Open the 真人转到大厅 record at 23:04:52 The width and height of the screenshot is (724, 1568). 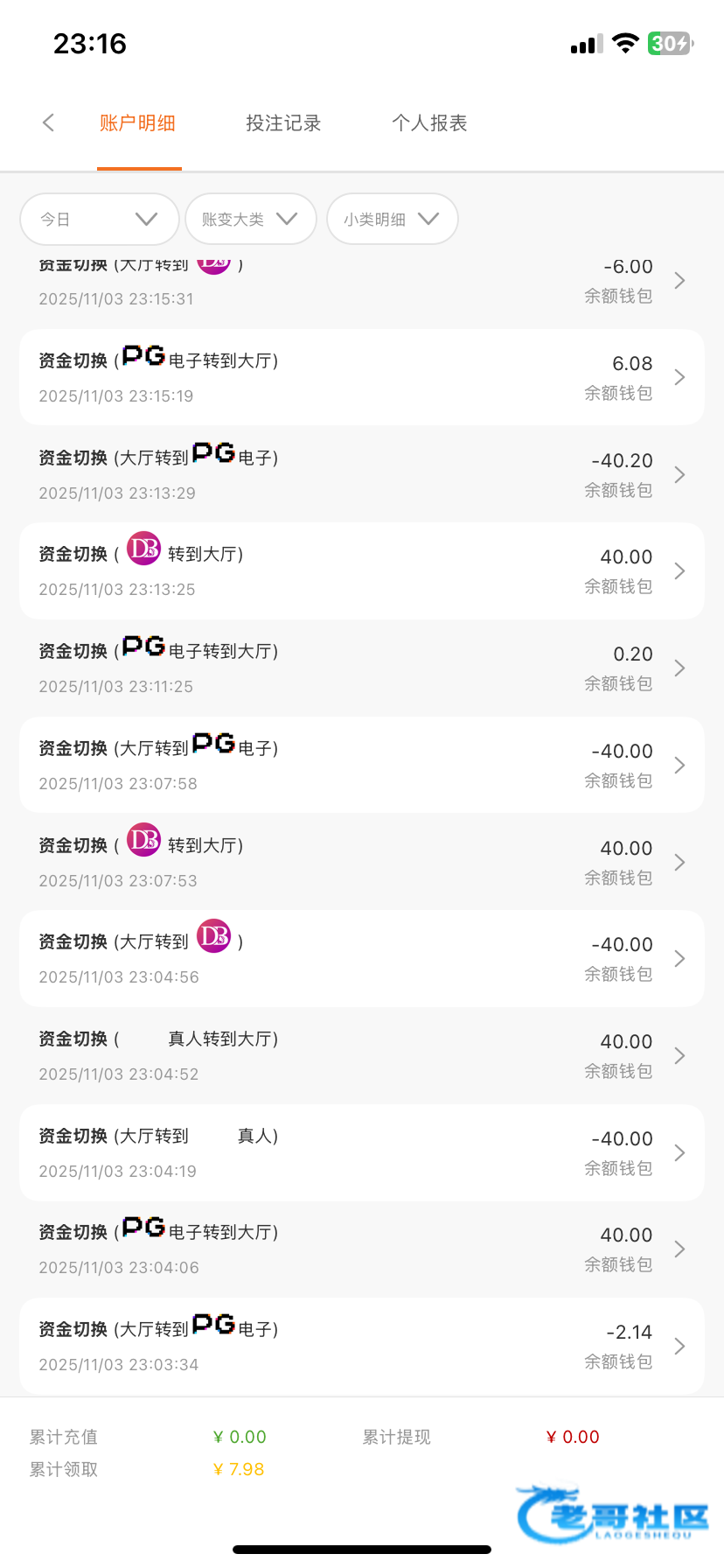[x=361, y=1055]
